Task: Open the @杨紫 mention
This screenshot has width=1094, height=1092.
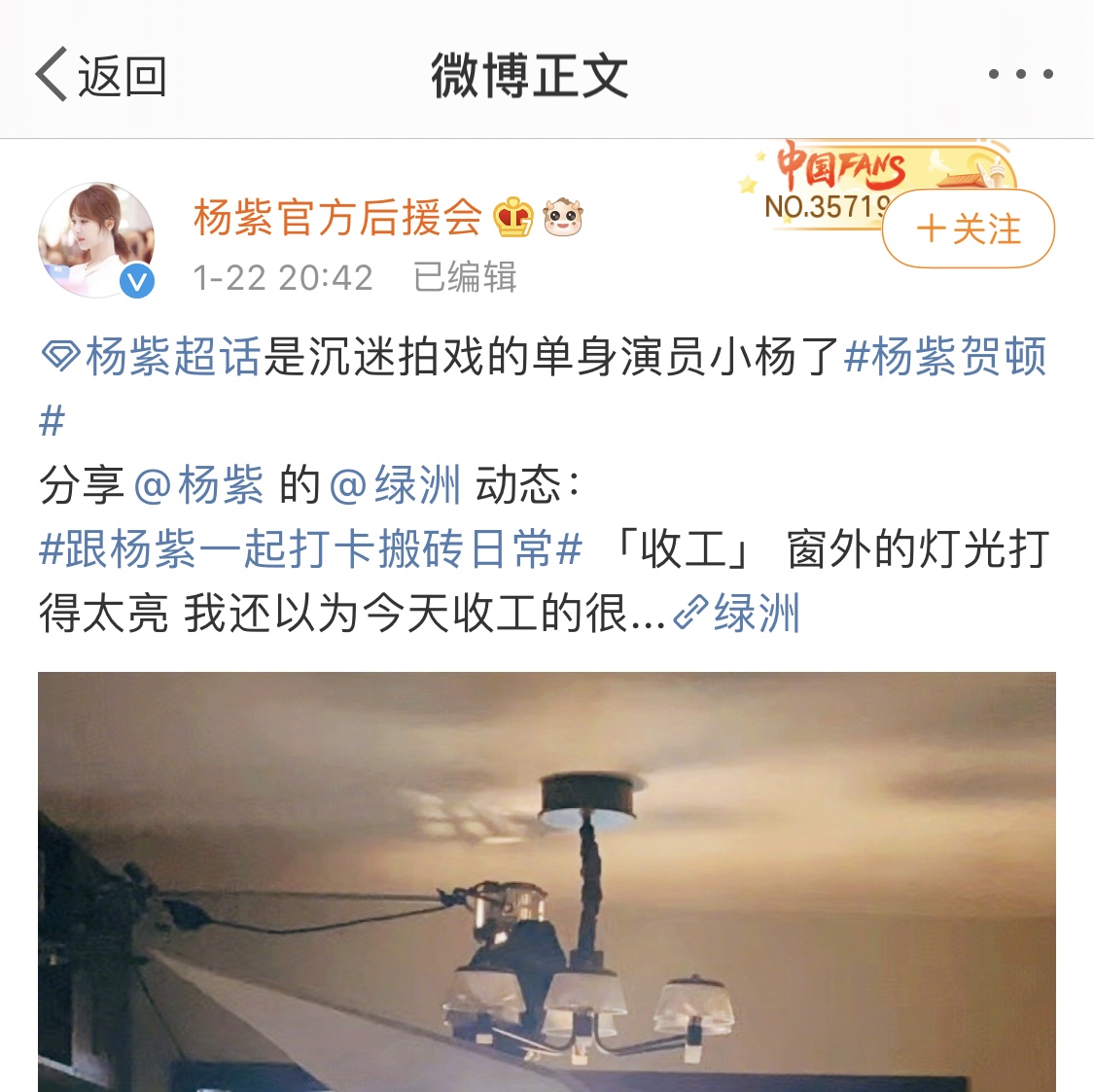Action: [x=197, y=484]
